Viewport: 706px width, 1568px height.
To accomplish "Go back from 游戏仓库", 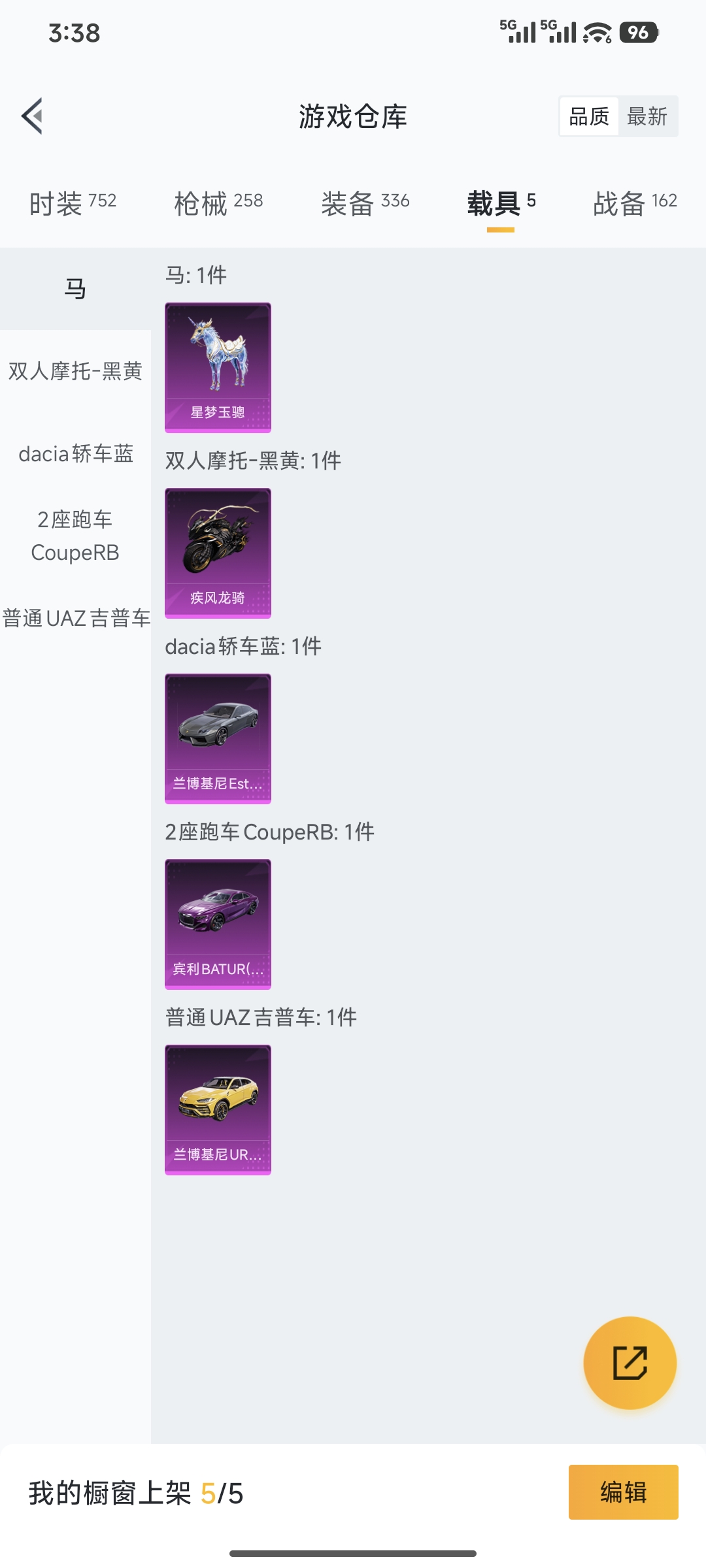I will [x=33, y=116].
